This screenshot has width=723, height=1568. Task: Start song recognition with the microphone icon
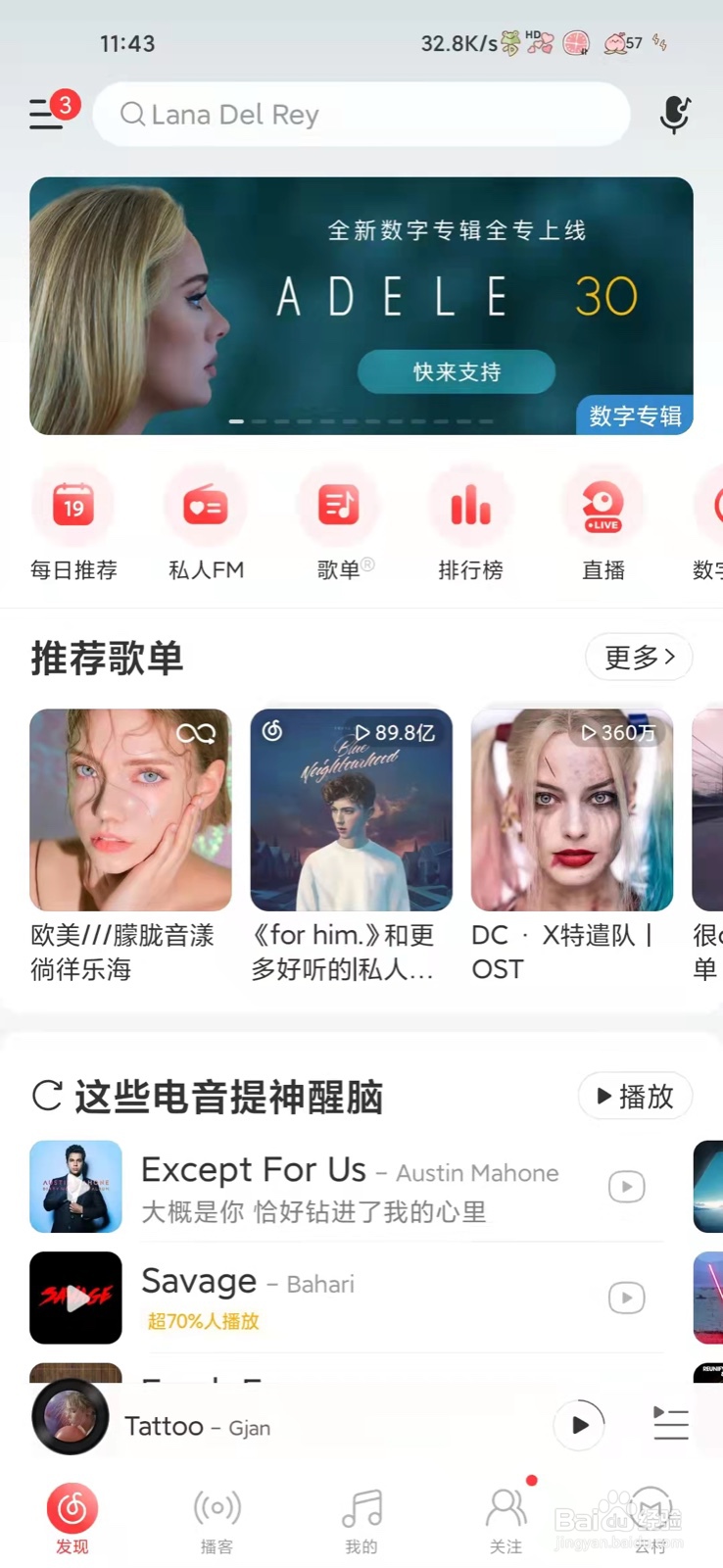tap(674, 115)
